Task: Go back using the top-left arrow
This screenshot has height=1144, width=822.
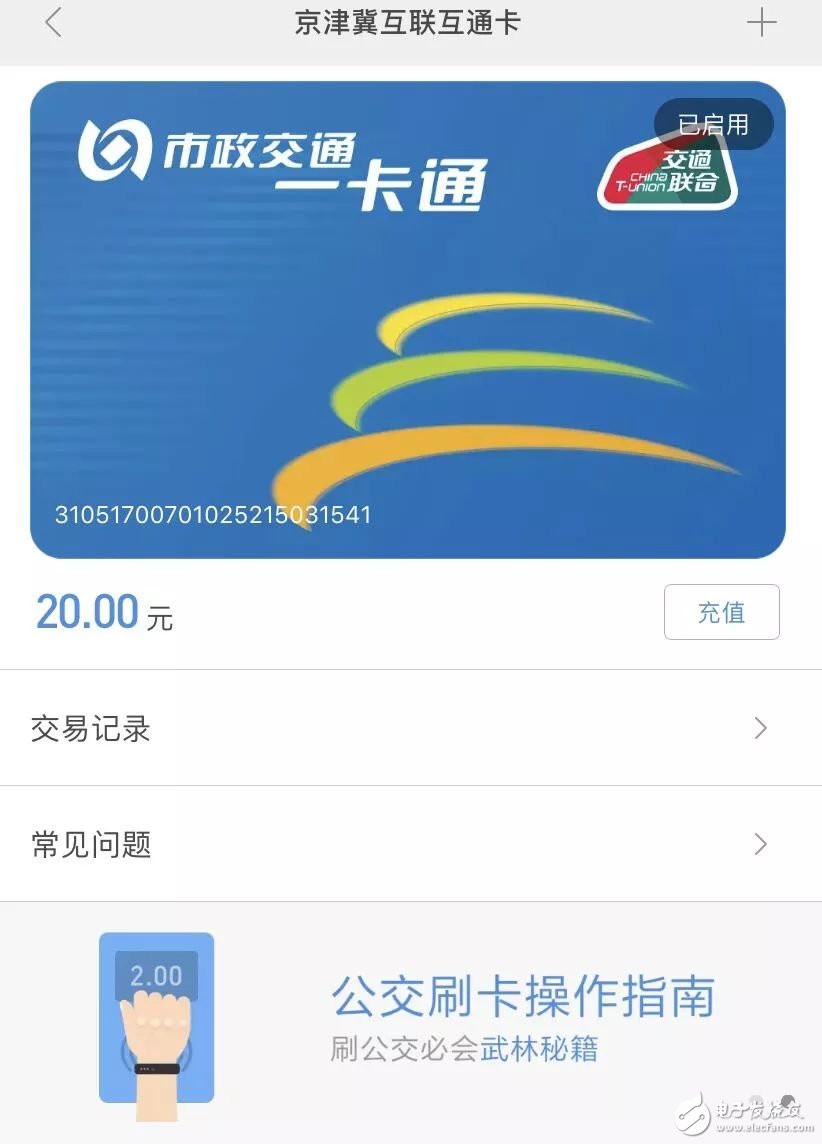Action: 54,22
